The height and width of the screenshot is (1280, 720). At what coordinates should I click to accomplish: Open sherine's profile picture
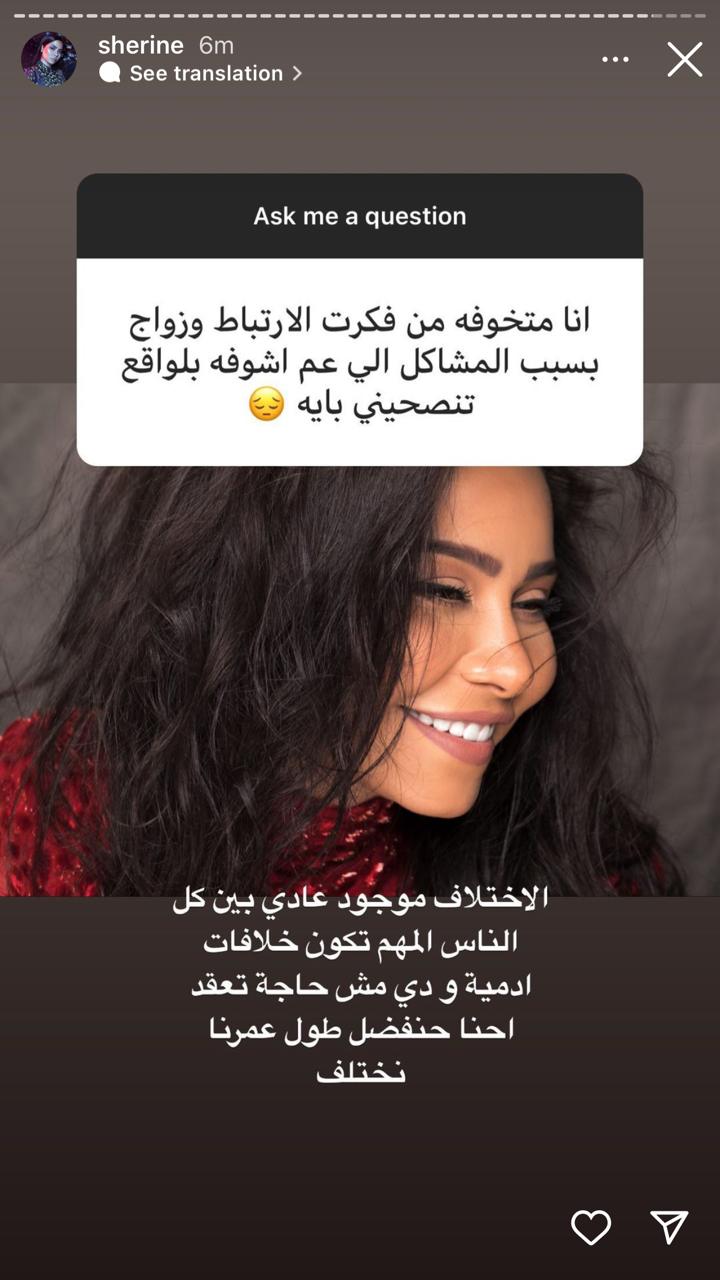49,59
